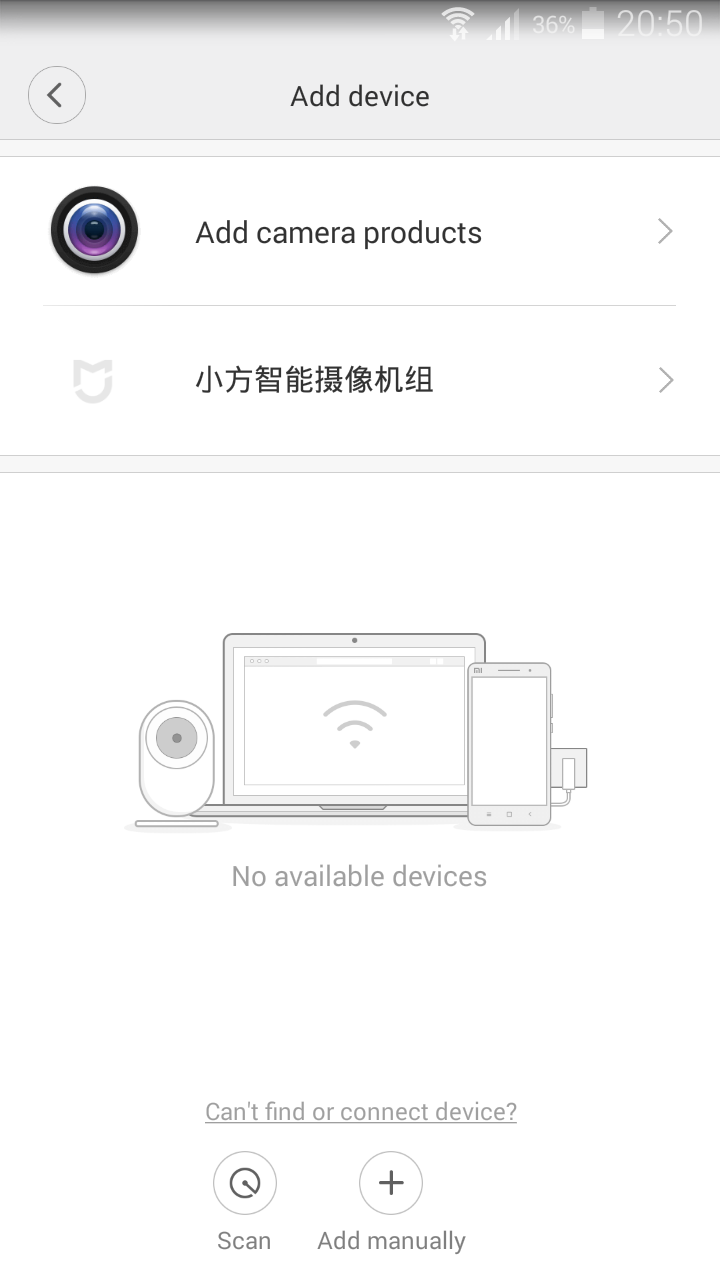Add a device manually
The image size is (720, 1280).
[391, 1184]
